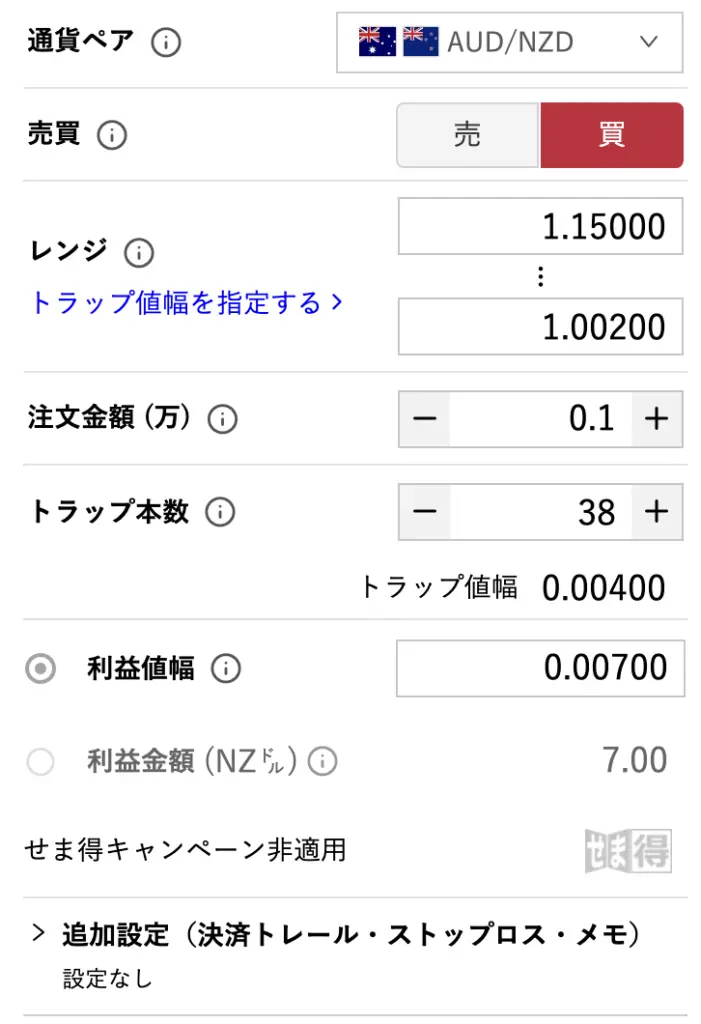Show info for 売買
Image resolution: width=701 pixels, height=1024 pixels.
[112, 135]
